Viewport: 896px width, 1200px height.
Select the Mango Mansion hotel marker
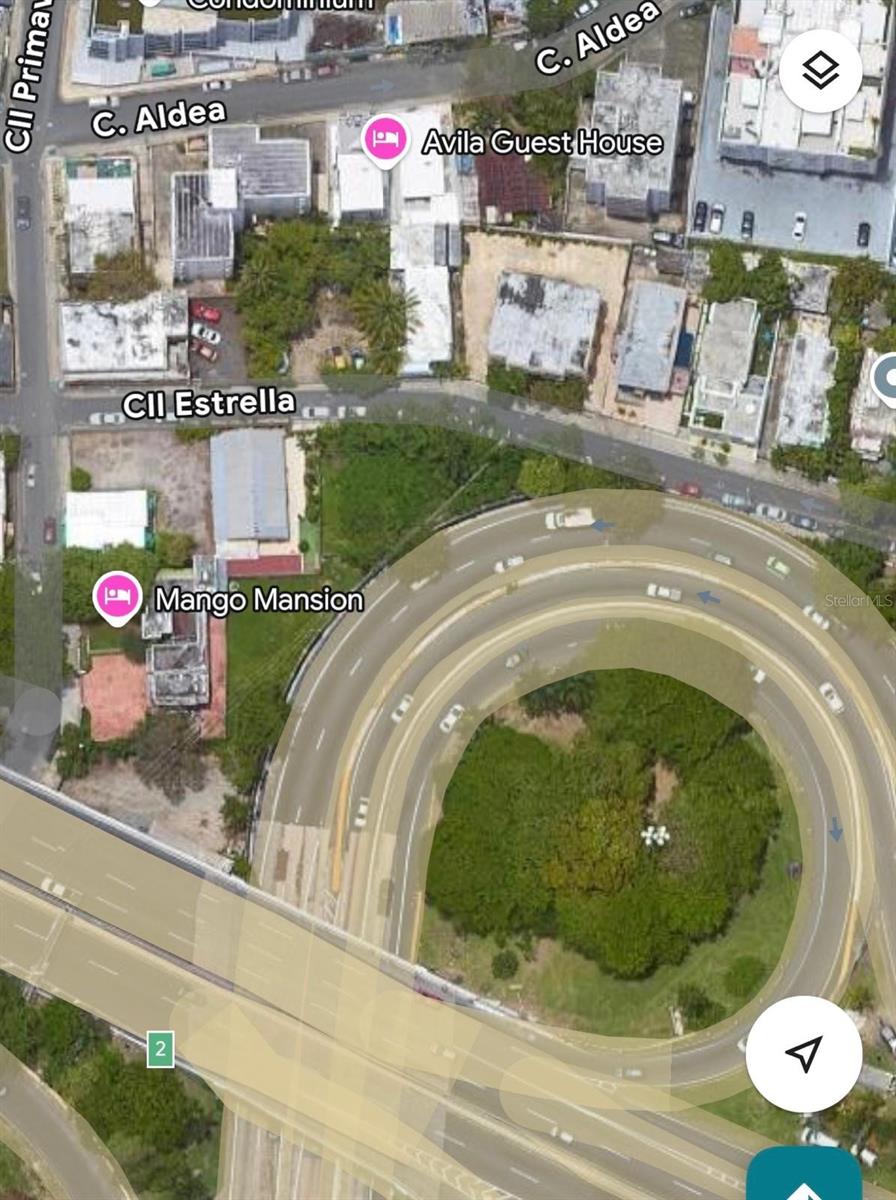117,596
